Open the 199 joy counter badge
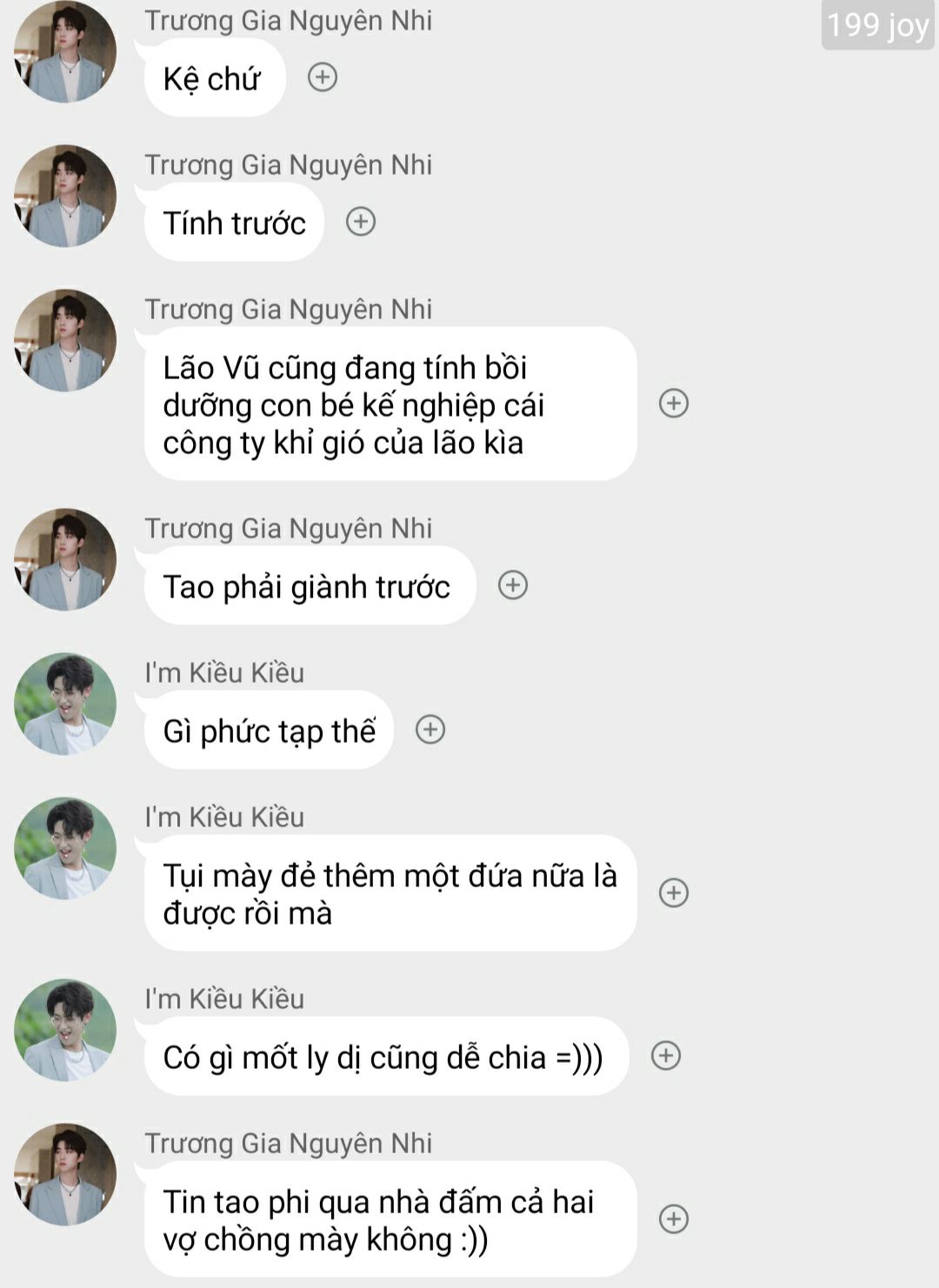Image resolution: width=939 pixels, height=1288 pixels. 877,25
